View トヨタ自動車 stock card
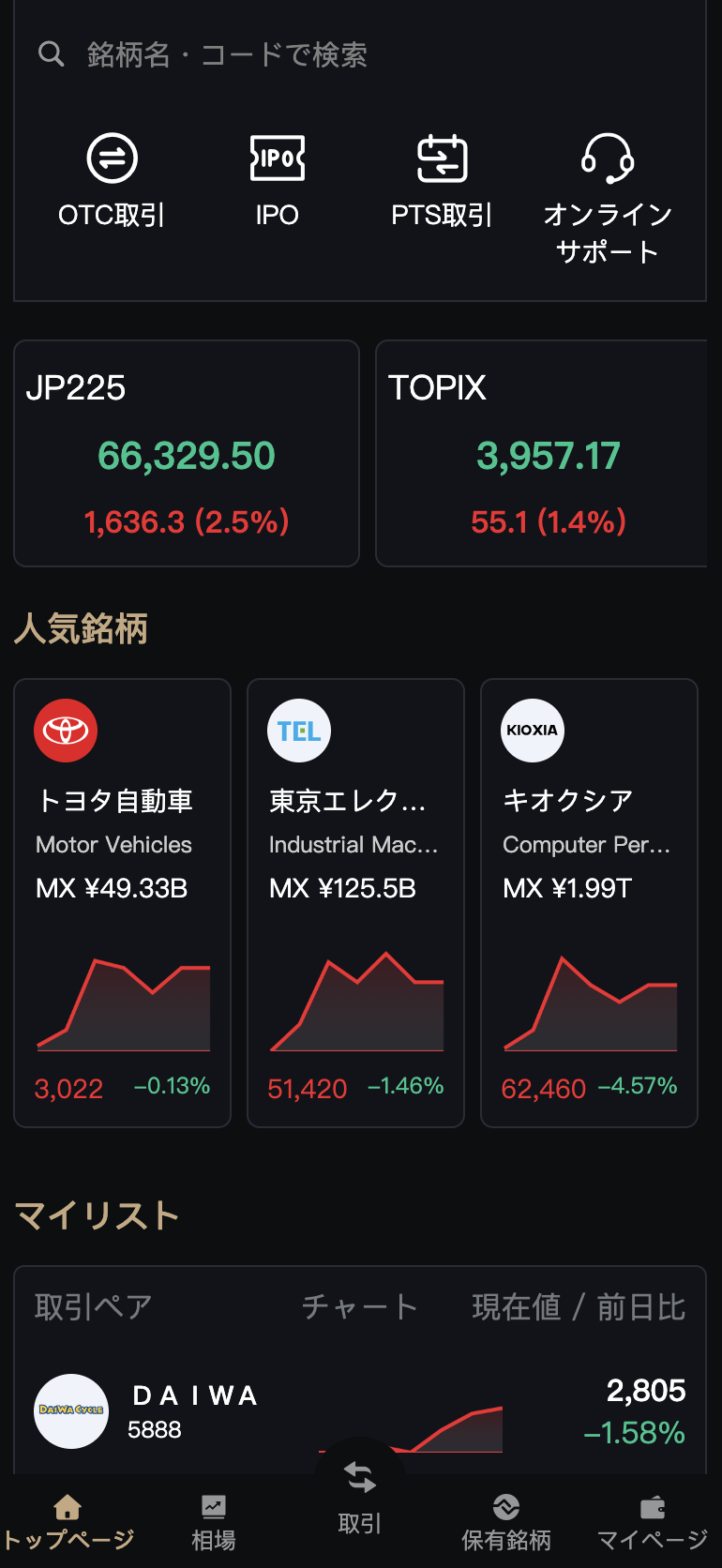Image resolution: width=722 pixels, height=1568 pixels. click(122, 902)
